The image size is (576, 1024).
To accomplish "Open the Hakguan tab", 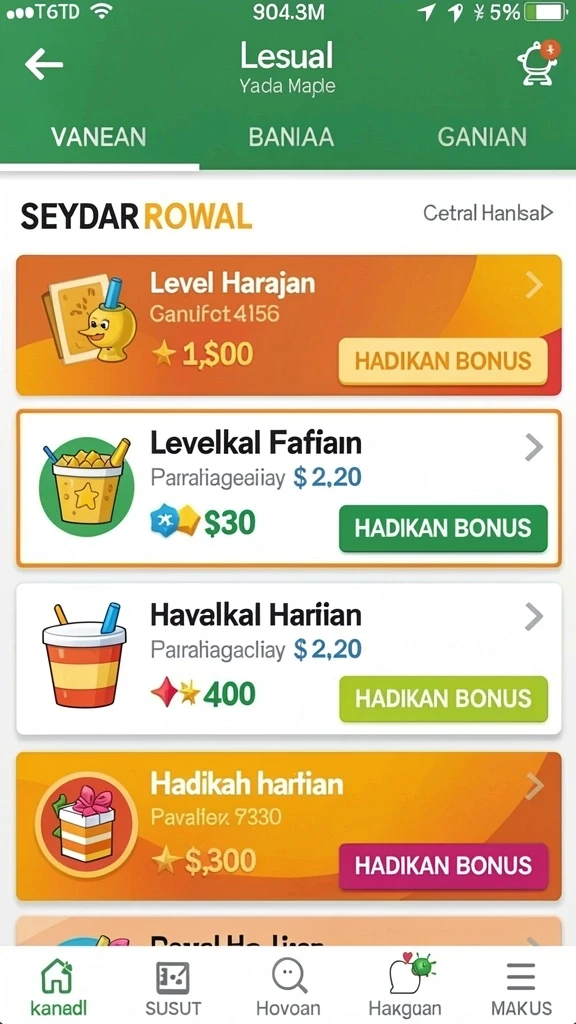I will point(405,986).
